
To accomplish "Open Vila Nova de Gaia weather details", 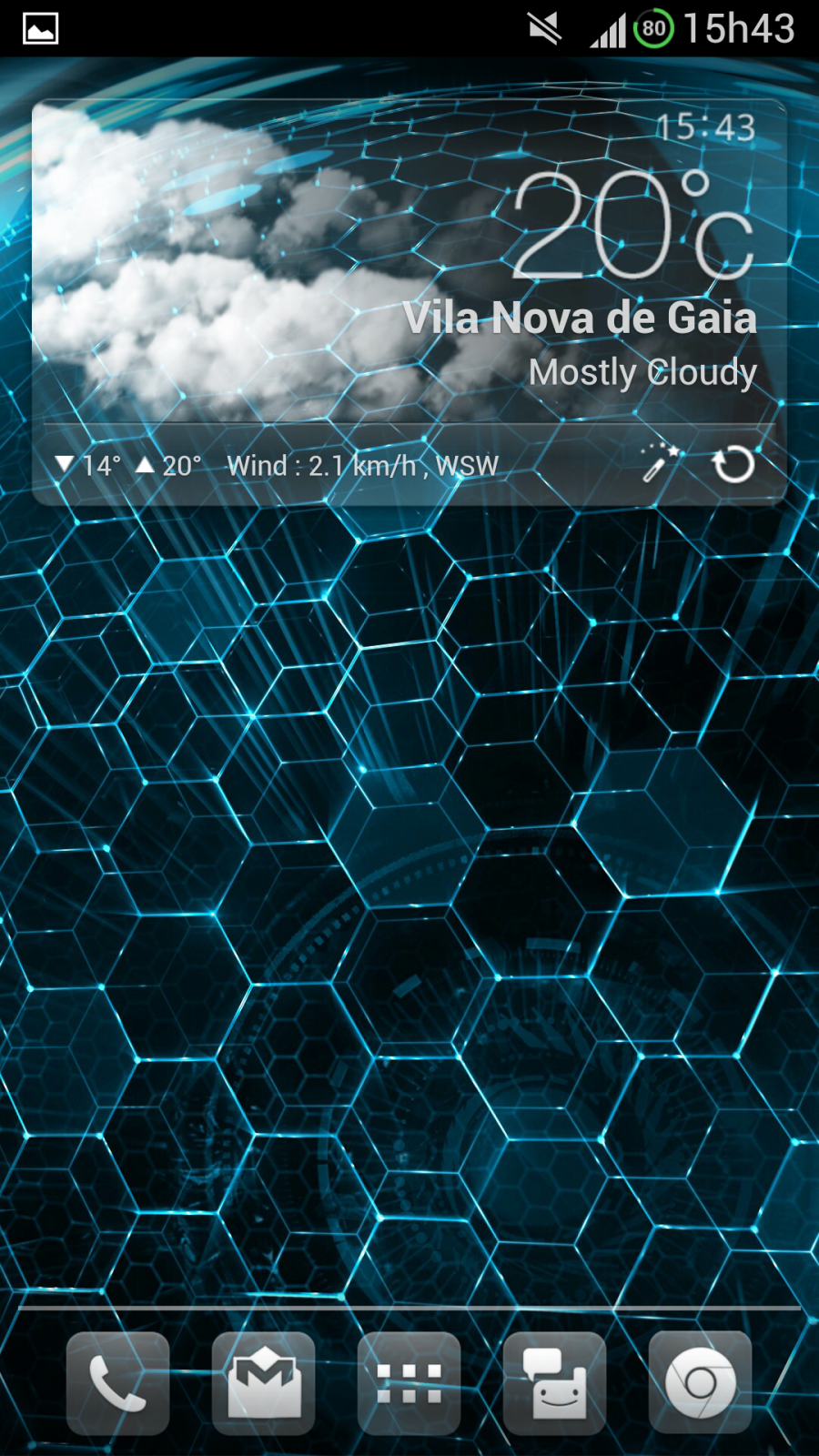I will click(580, 318).
